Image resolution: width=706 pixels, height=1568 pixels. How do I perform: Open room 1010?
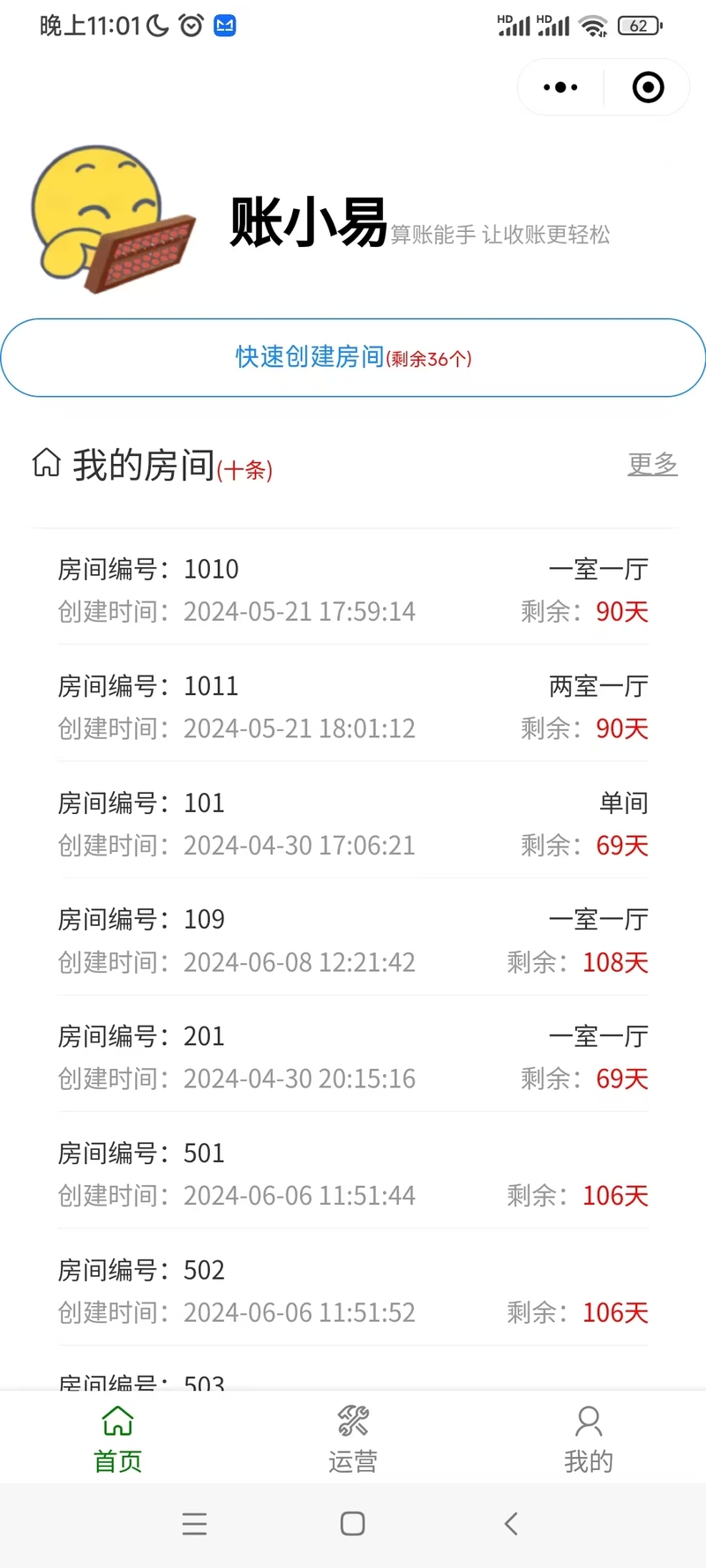(353, 589)
